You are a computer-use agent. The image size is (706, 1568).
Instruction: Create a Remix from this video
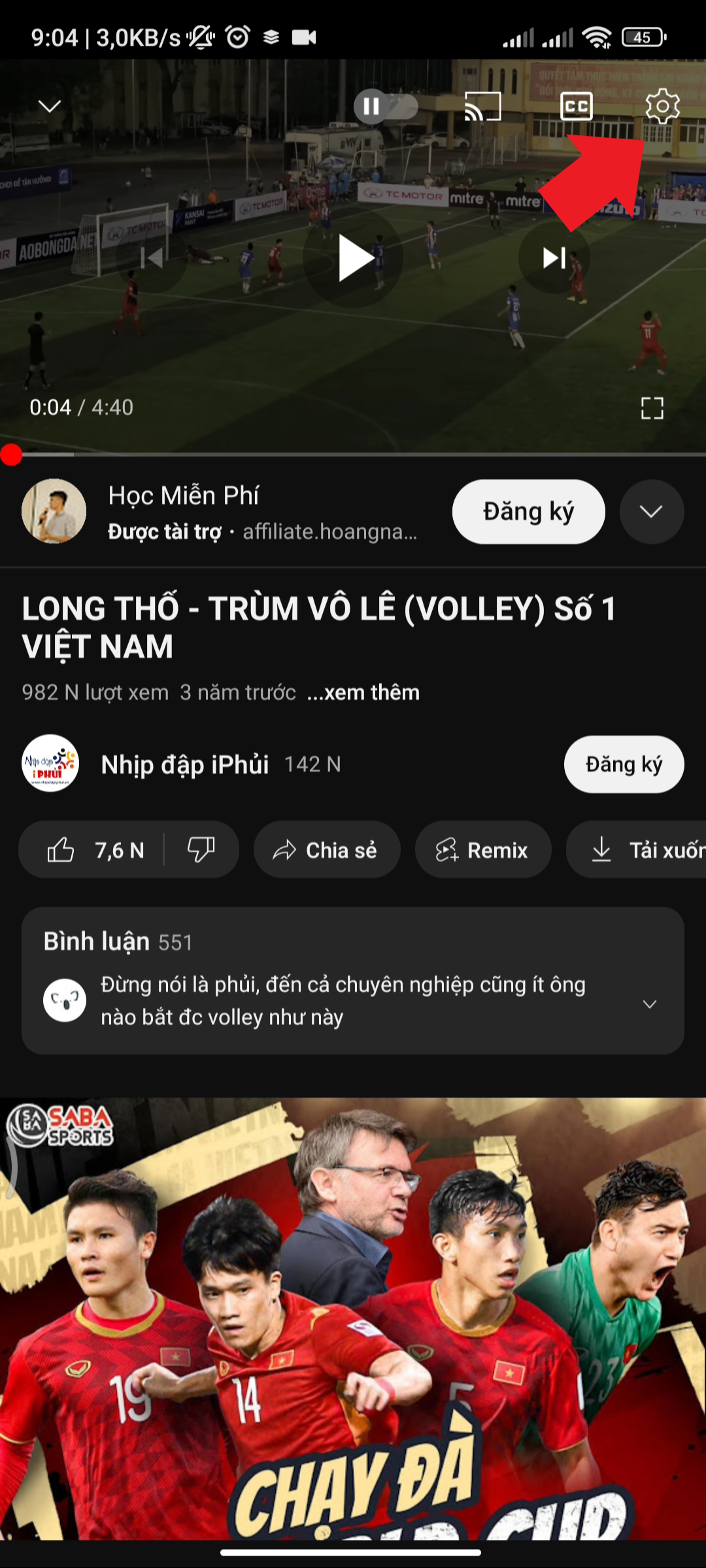tap(482, 850)
